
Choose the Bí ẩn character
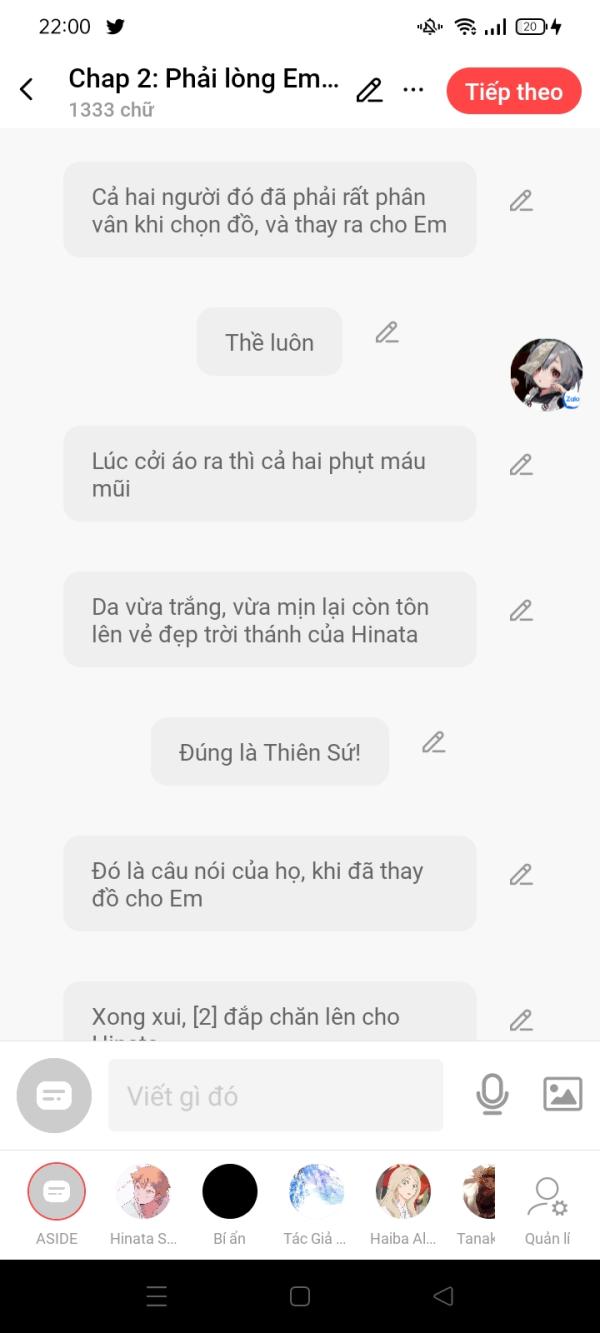point(230,1192)
